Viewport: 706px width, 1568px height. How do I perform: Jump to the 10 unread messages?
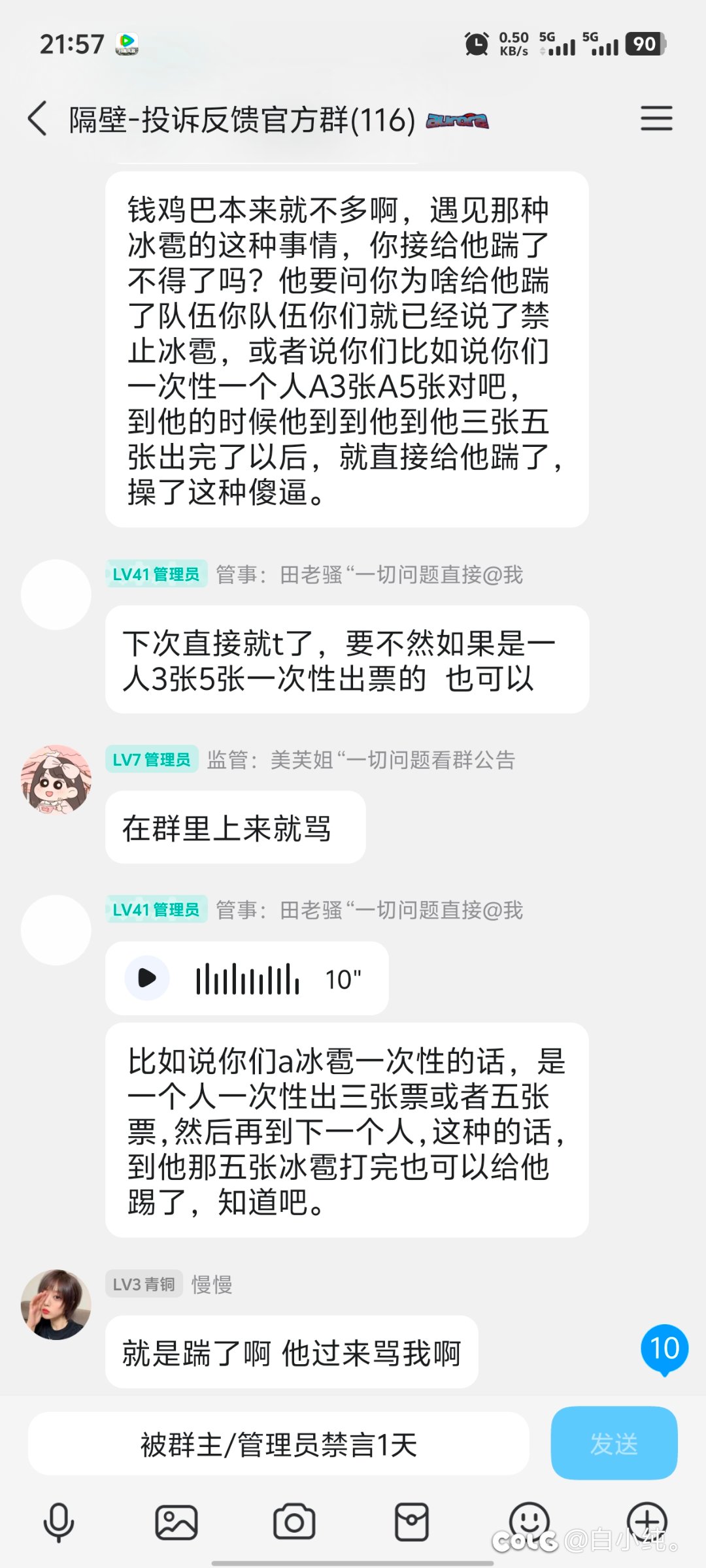664,1349
